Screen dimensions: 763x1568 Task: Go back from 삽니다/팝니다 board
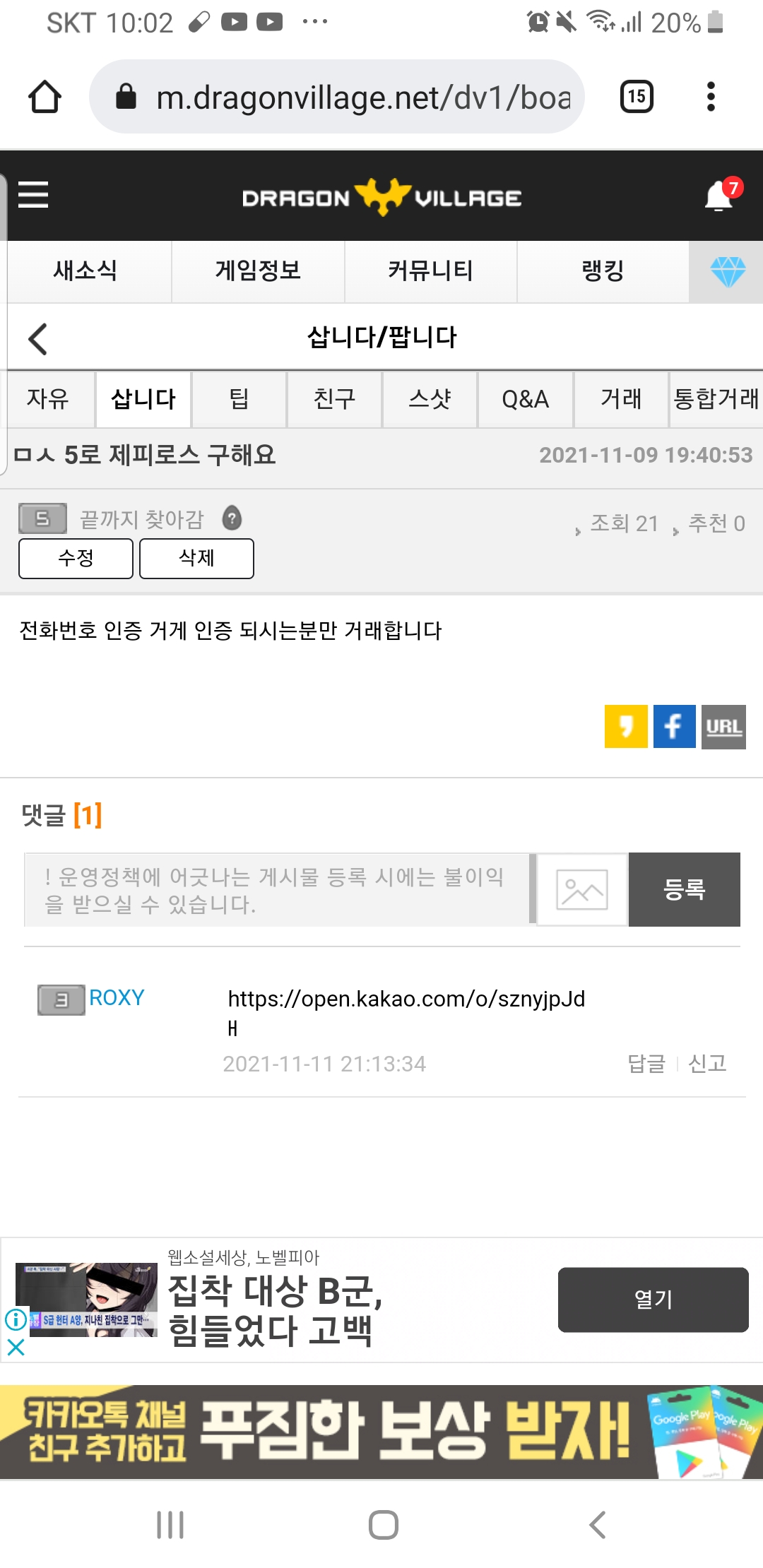(x=38, y=338)
